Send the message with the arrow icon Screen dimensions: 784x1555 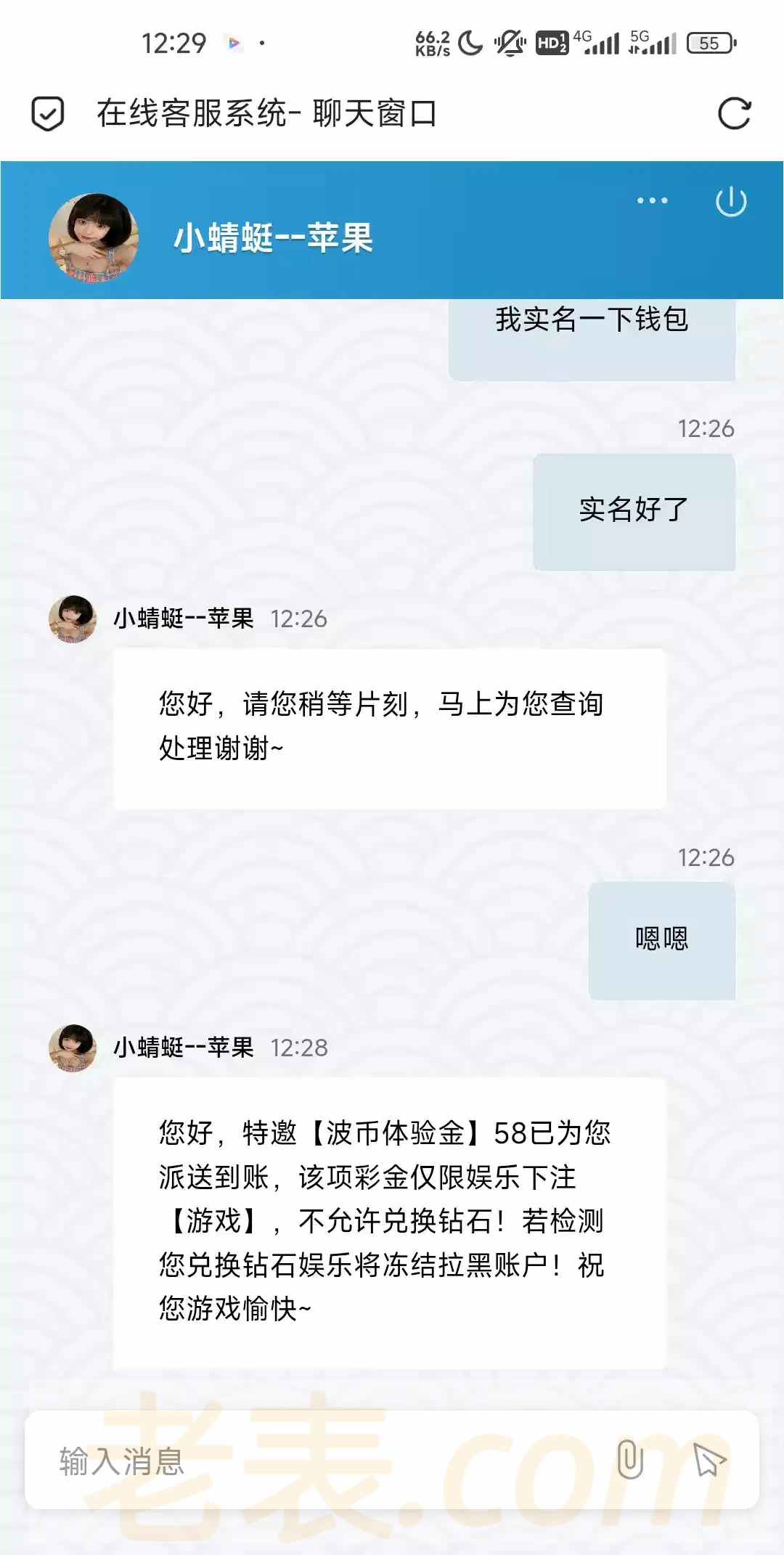click(709, 1459)
